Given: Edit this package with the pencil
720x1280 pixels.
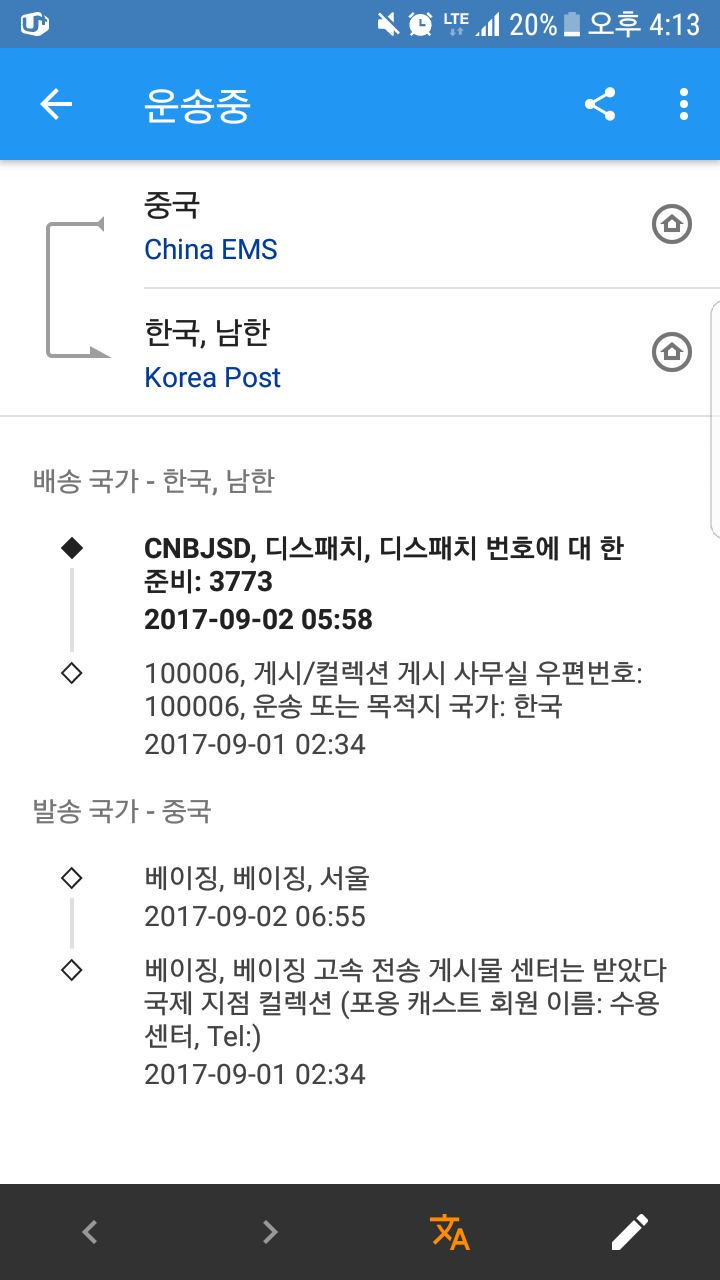Looking at the screenshot, I should pos(630,1232).
